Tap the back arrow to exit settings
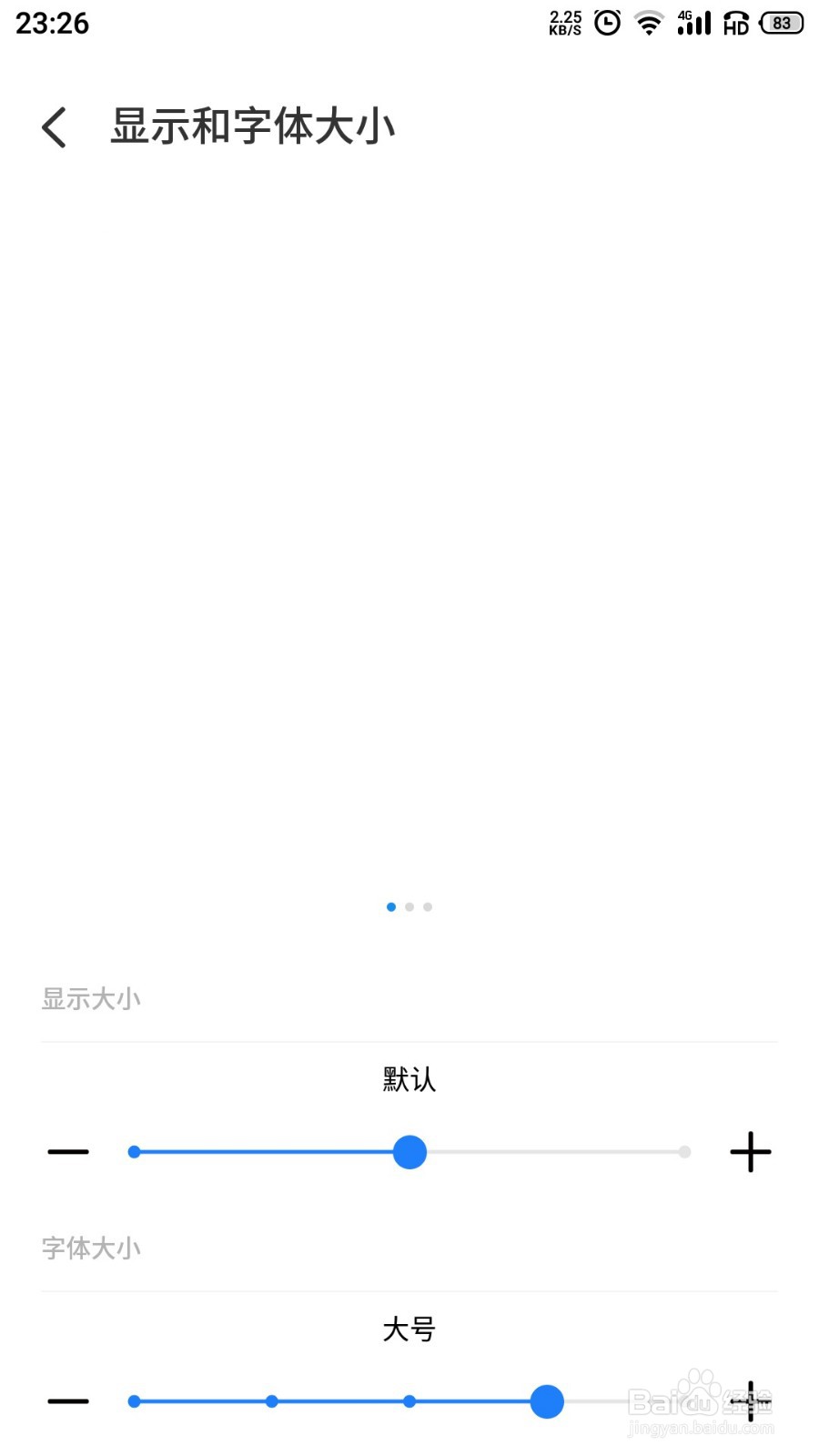This screenshot has height=1456, width=819. pos(53,126)
